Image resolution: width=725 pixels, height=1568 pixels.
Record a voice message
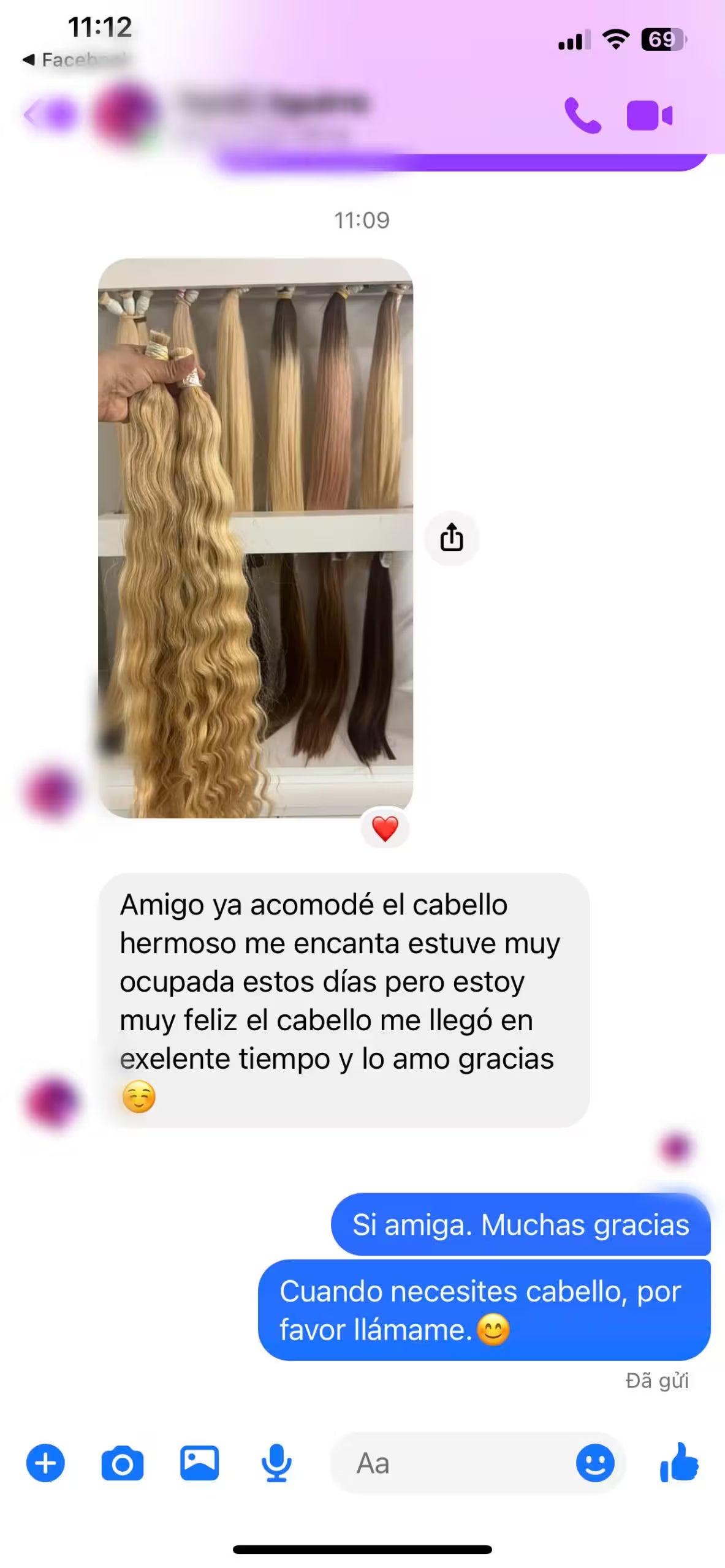point(276,1463)
